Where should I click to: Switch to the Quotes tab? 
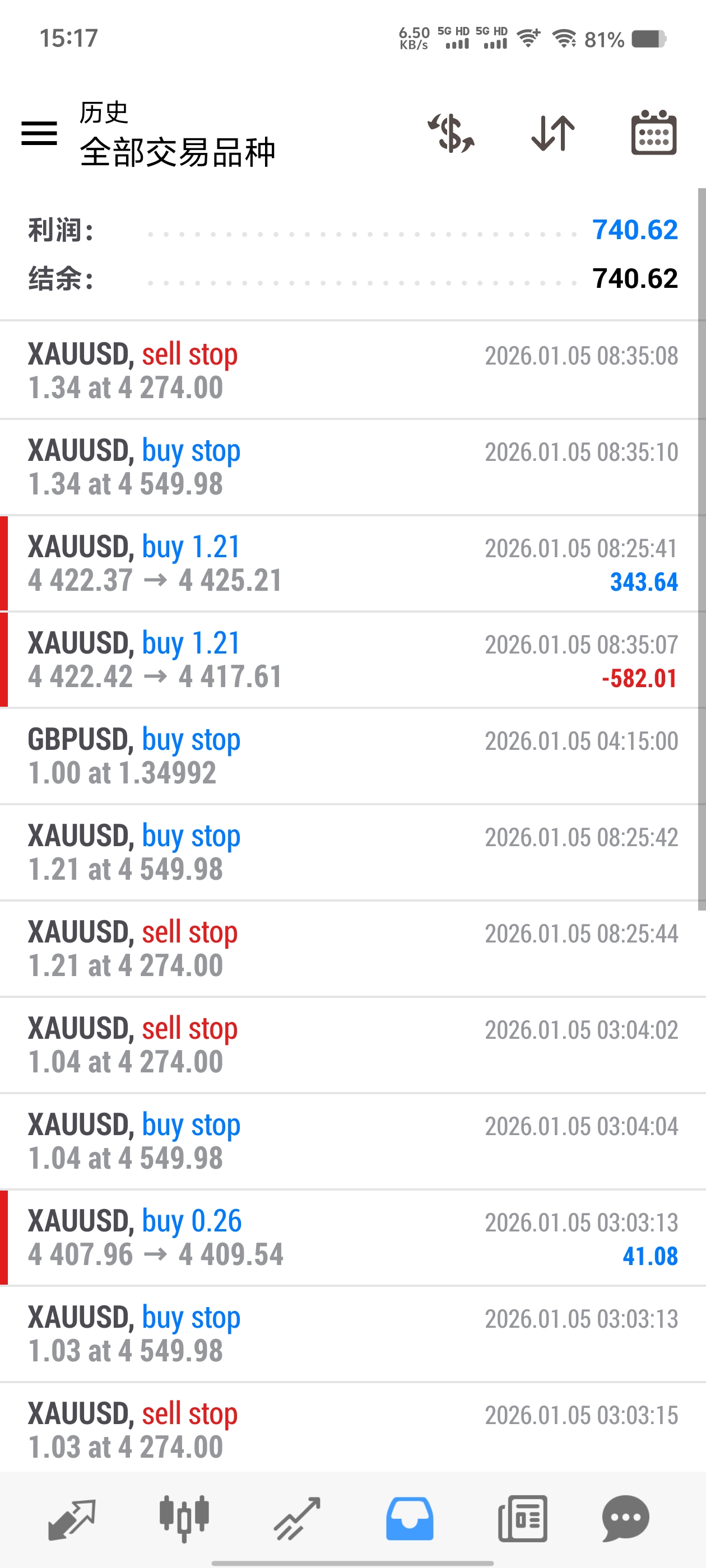click(x=72, y=1518)
